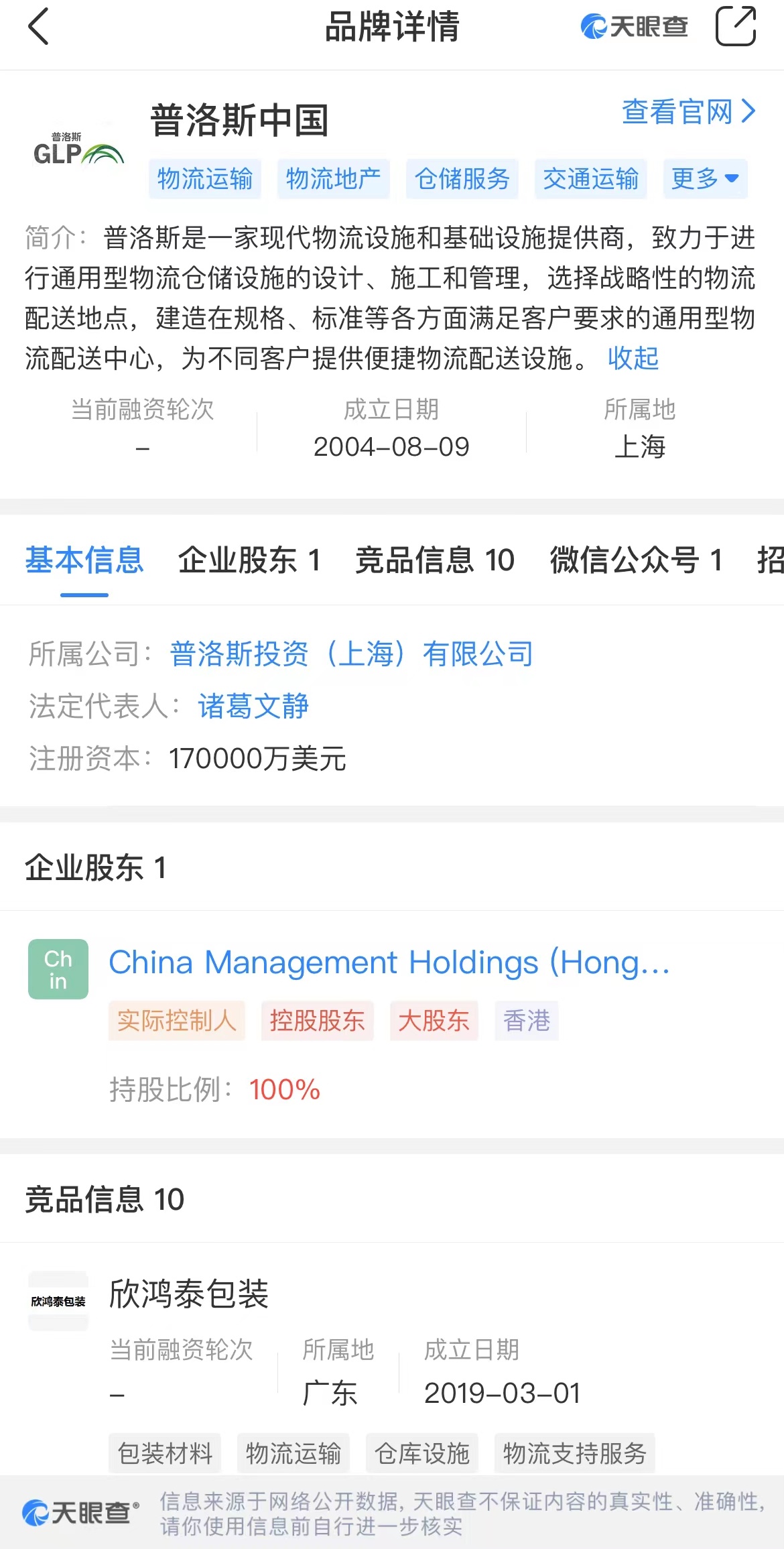The width and height of the screenshot is (784, 1549).
Task: Switch to the 竞品信息 10 tab
Action: pos(436,560)
